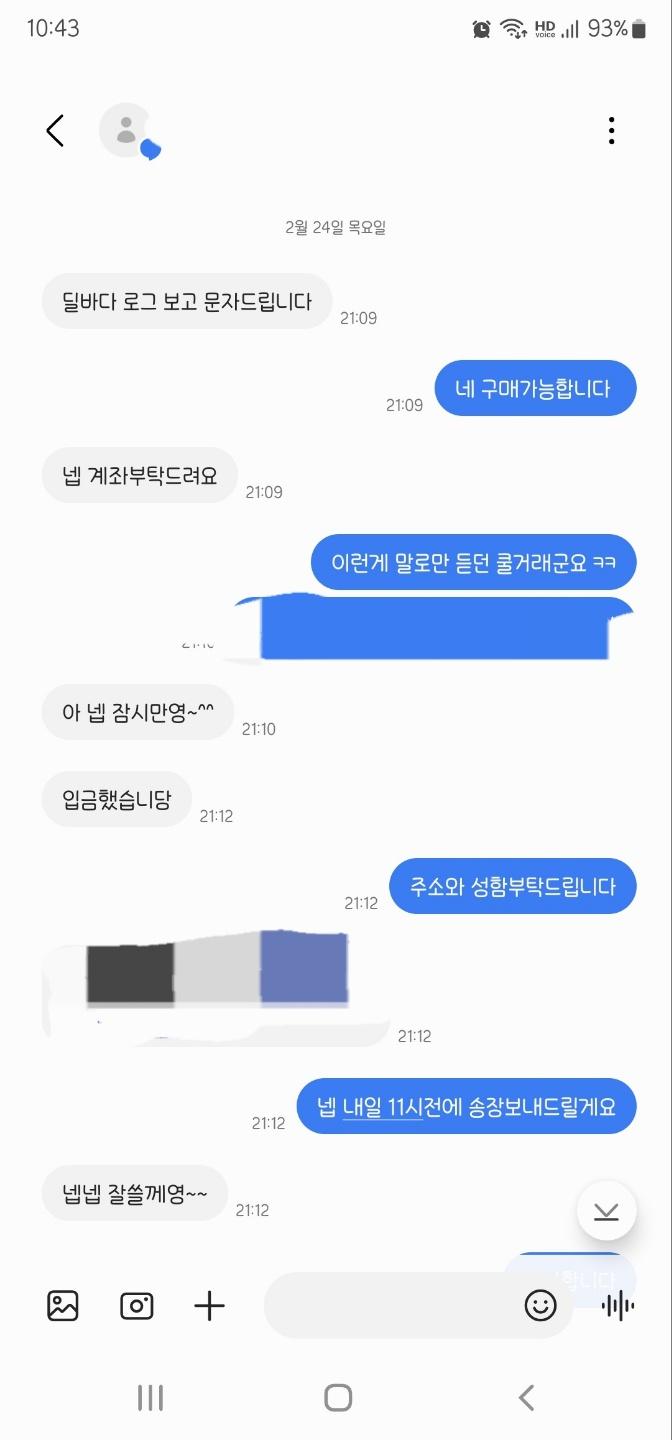Open the emoji sticker picker
672x1440 pixels.
point(540,1305)
